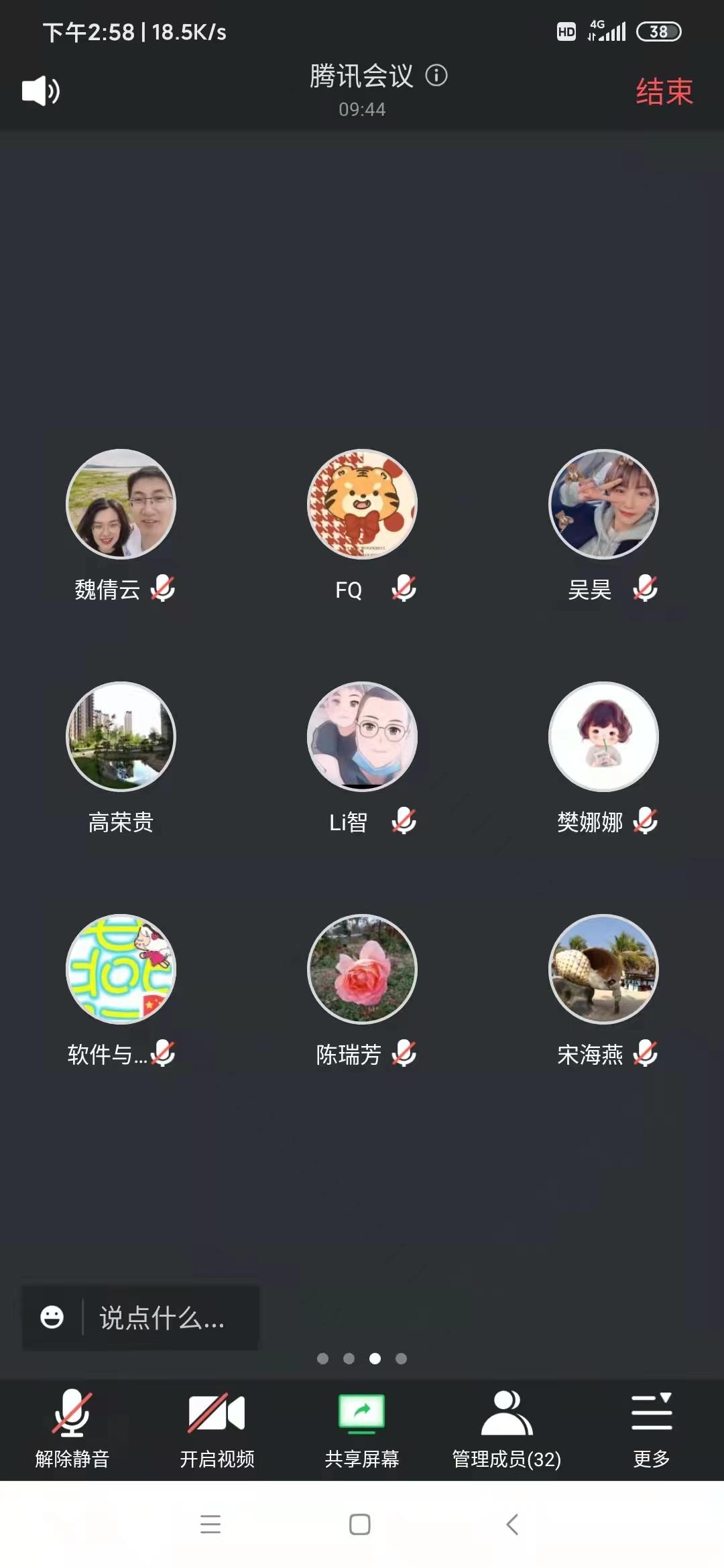
Task: Open Li智's participant tile
Action: click(362, 736)
